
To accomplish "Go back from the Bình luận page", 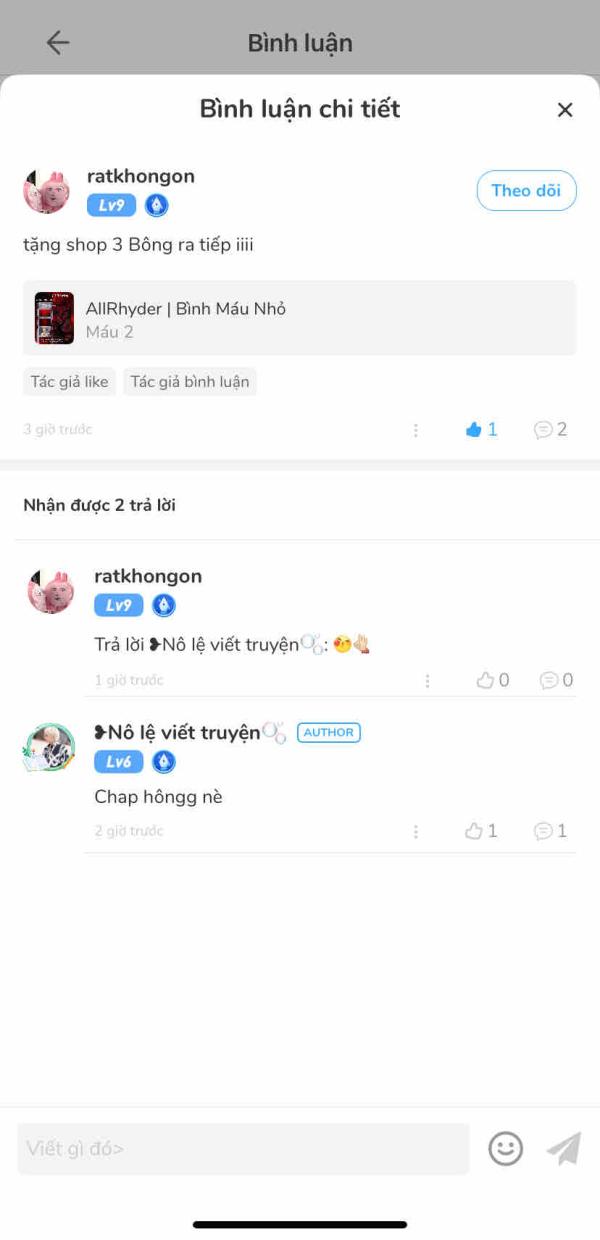I will click(x=58, y=43).
